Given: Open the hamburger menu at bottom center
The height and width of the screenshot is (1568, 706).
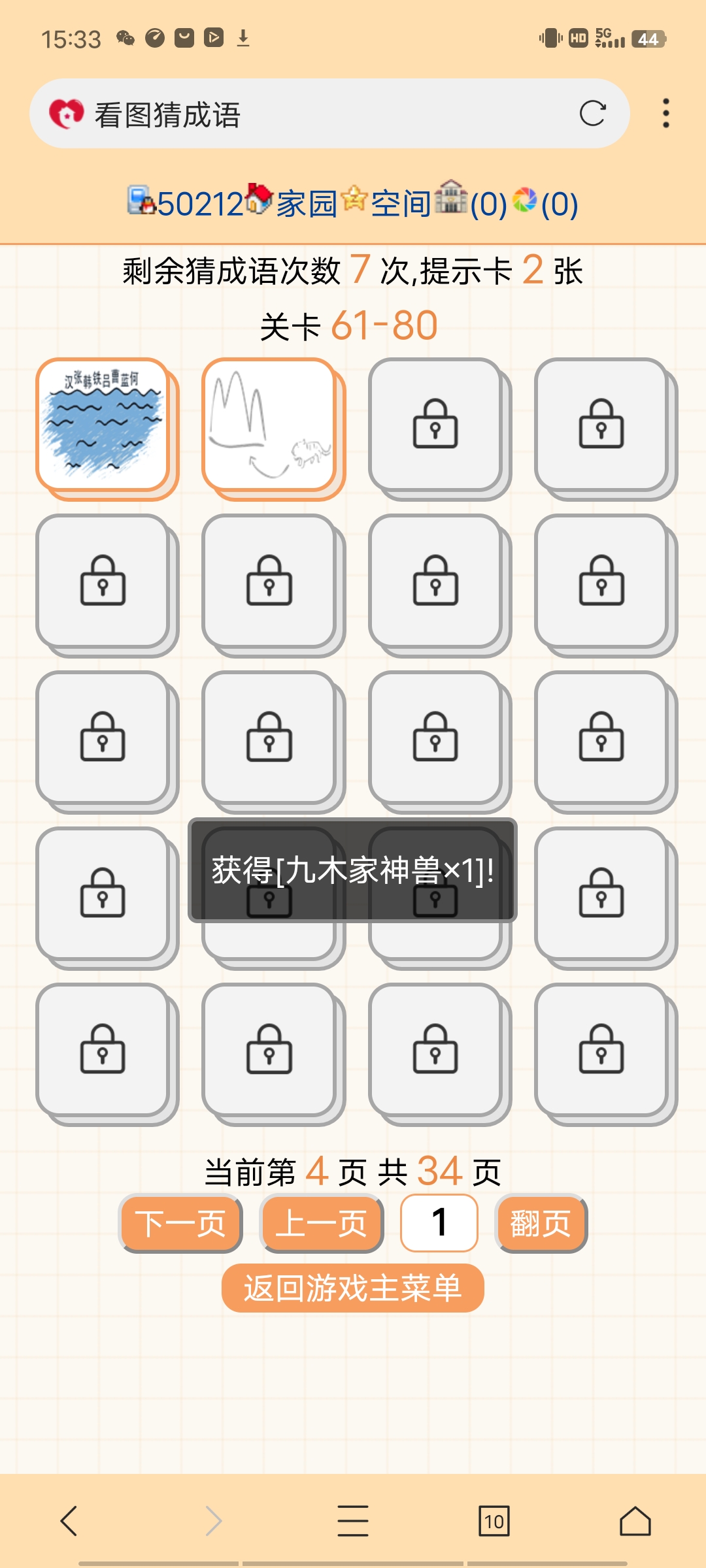Looking at the screenshot, I should point(352,1521).
